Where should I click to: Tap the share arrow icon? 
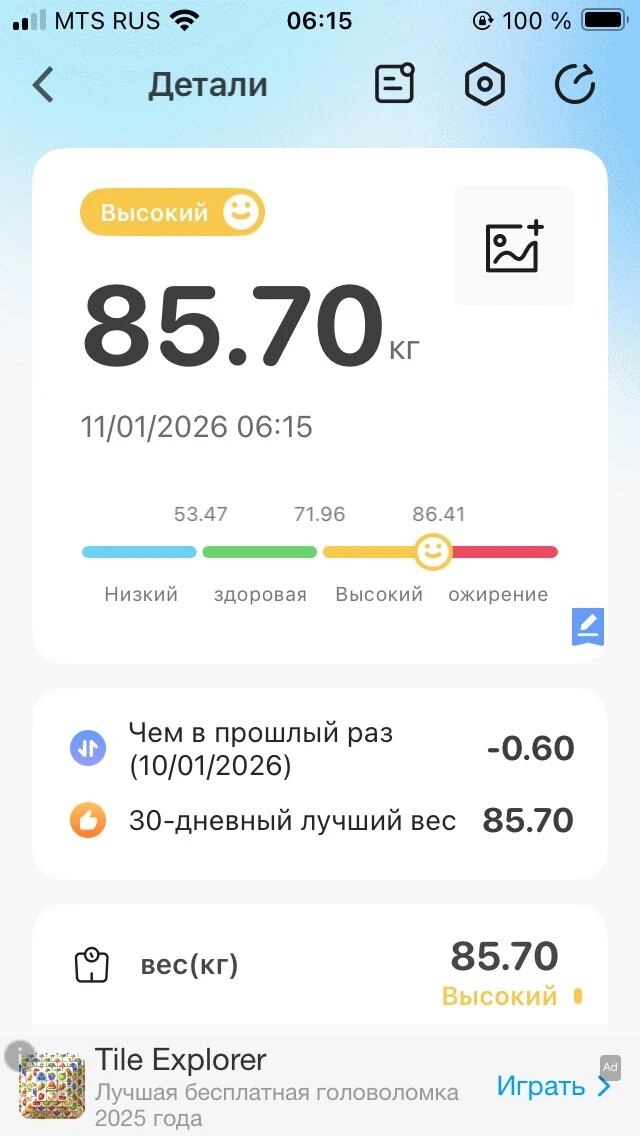[575, 85]
